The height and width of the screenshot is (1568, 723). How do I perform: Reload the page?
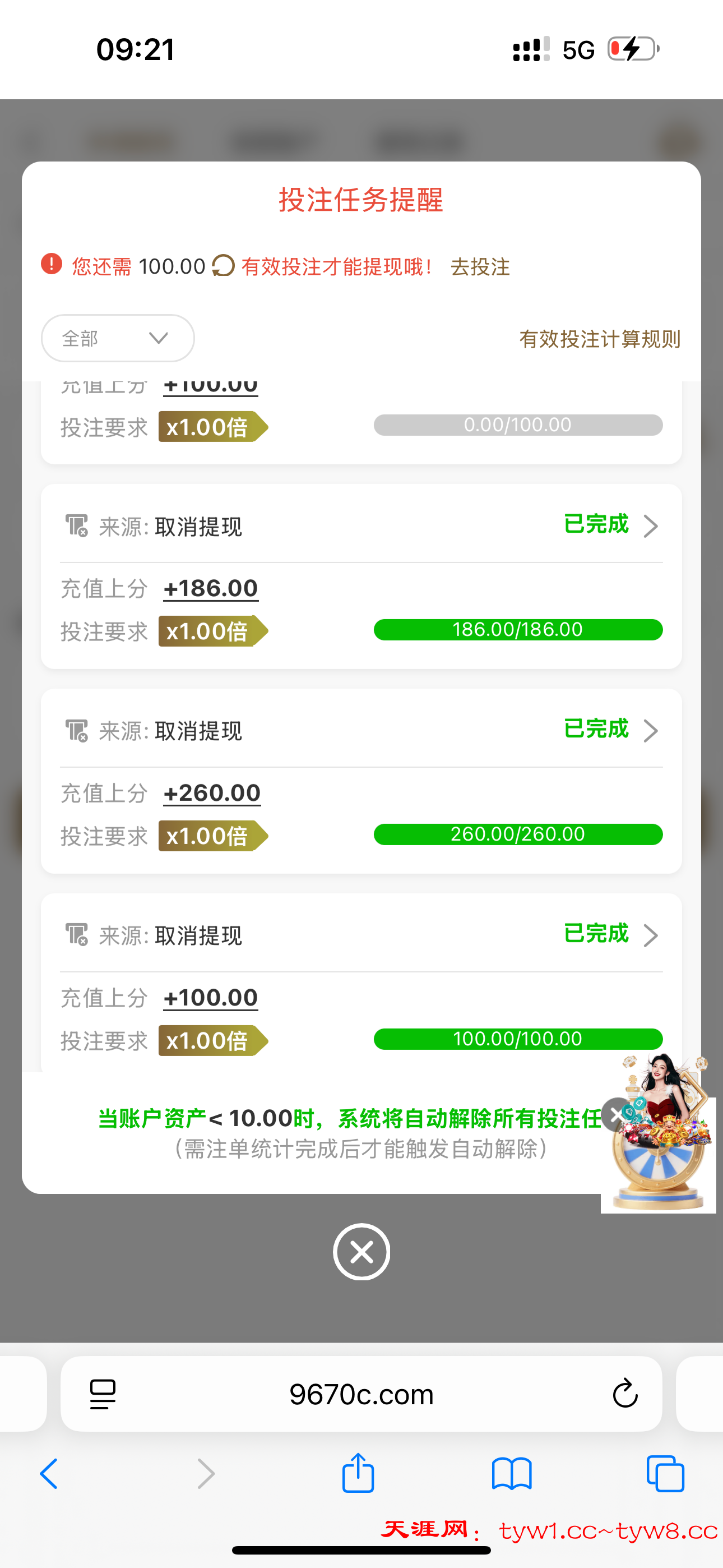pos(624,1394)
